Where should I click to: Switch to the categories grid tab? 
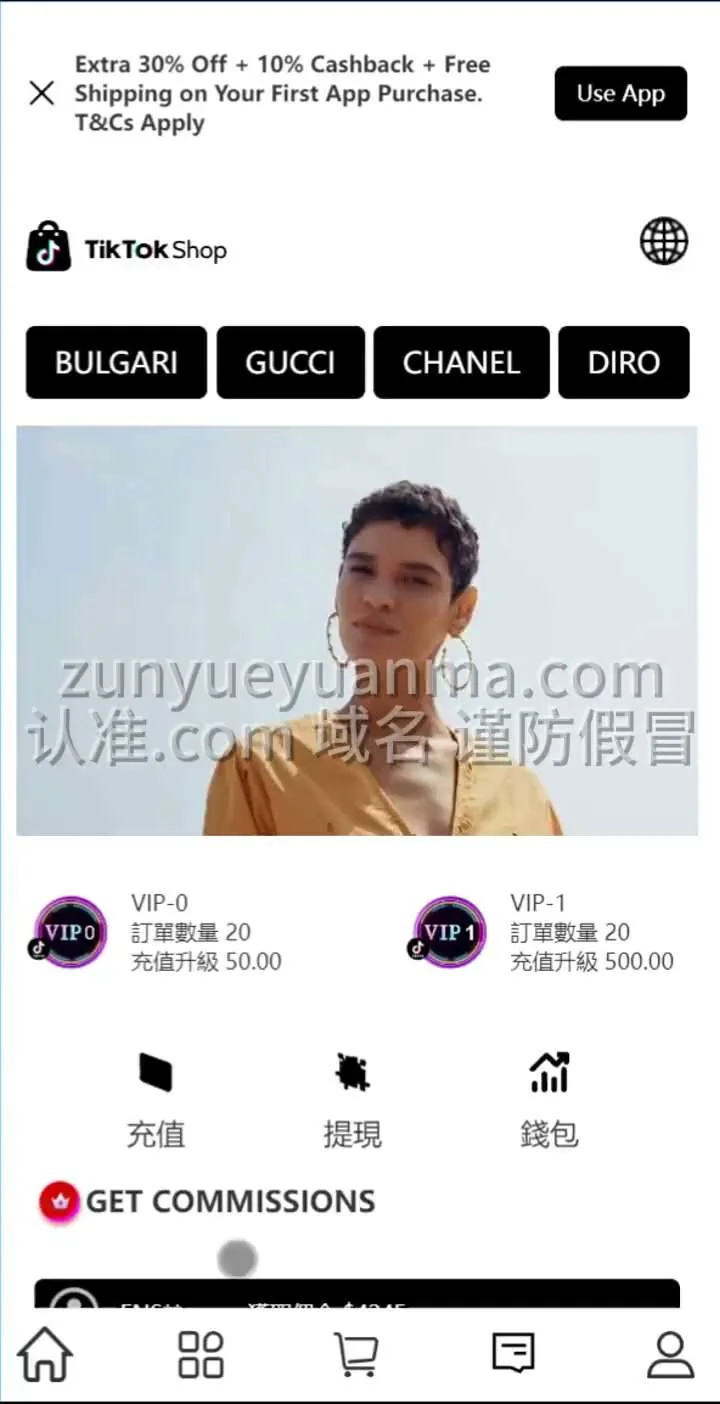tap(200, 1355)
